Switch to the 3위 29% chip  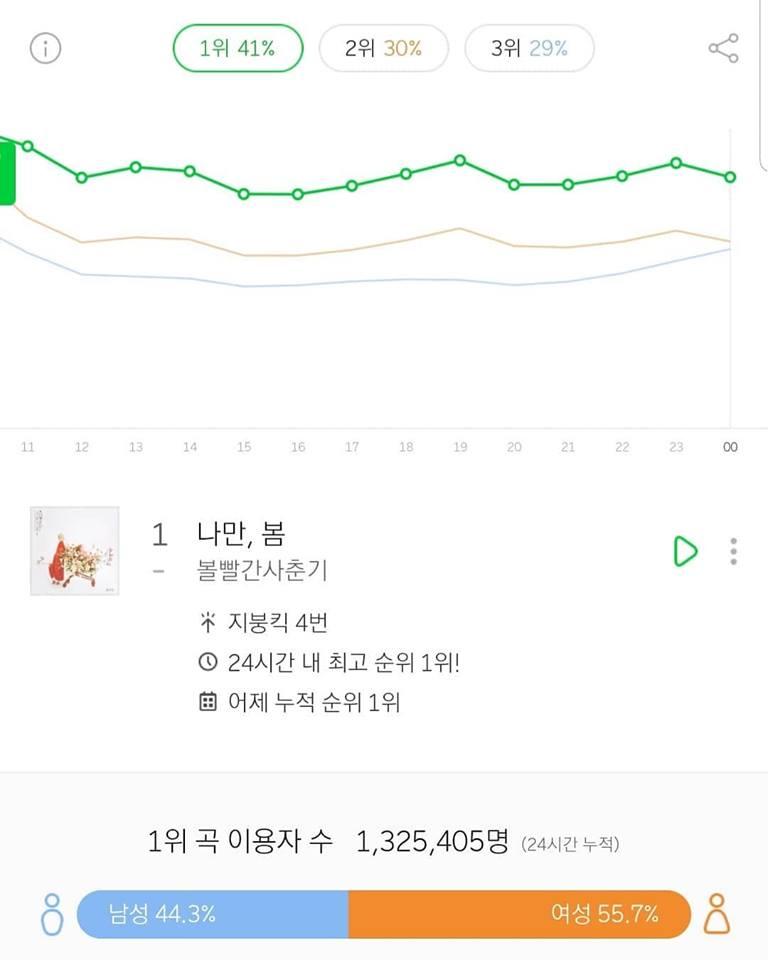point(529,48)
